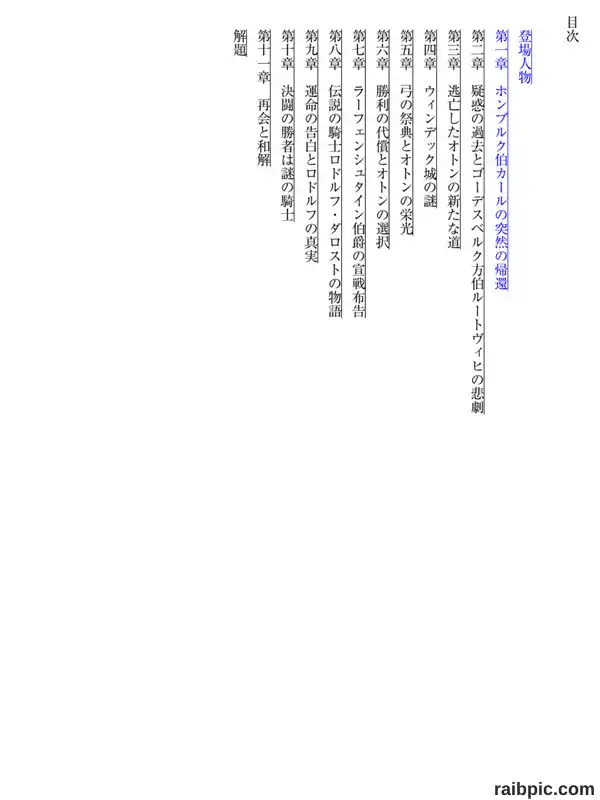The width and height of the screenshot is (600, 800).
Task: Open the 登場人物 link
Action: [x=526, y=57]
